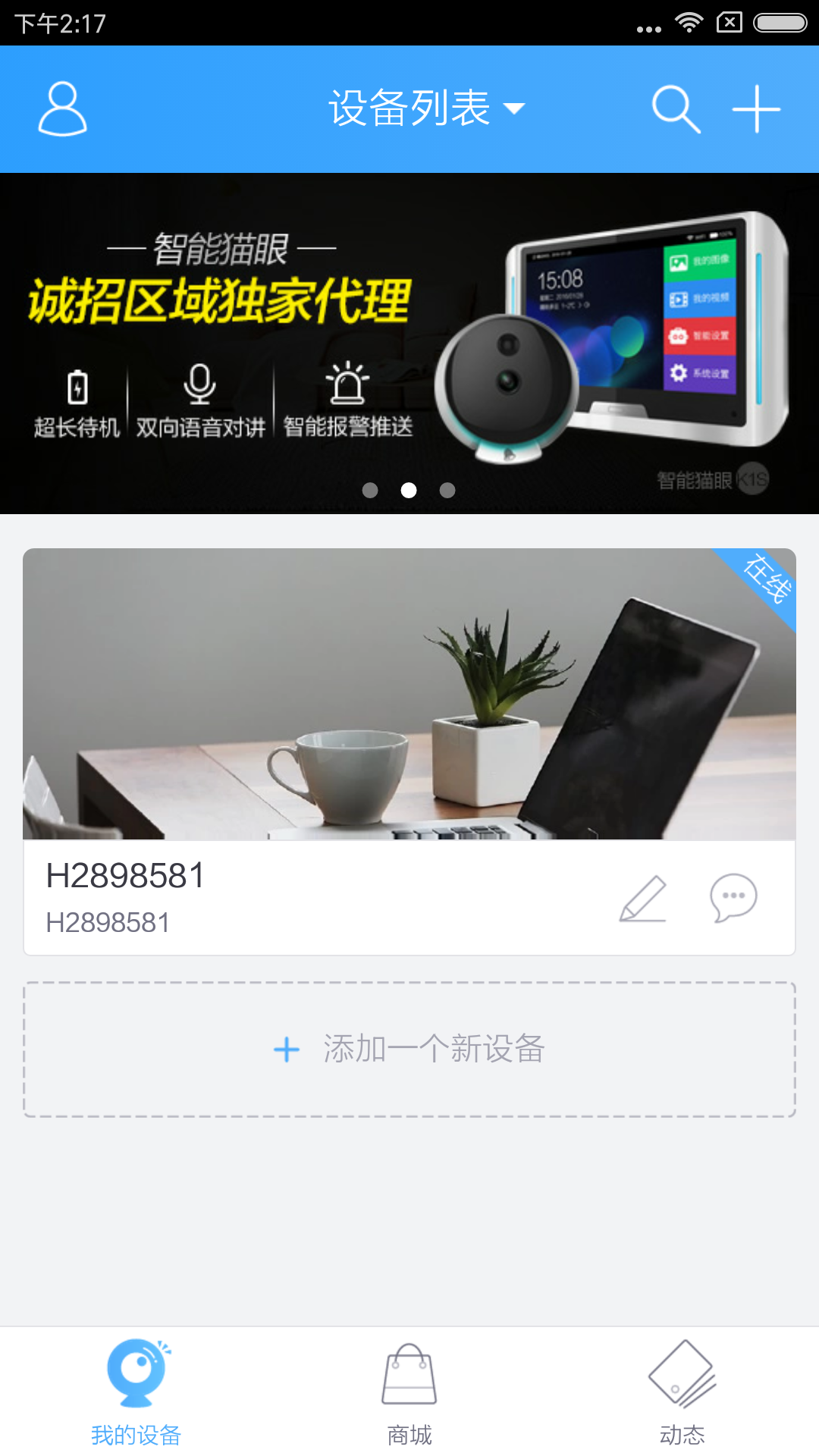
Task: Open device thumbnail preview for H2898581
Action: point(409,694)
